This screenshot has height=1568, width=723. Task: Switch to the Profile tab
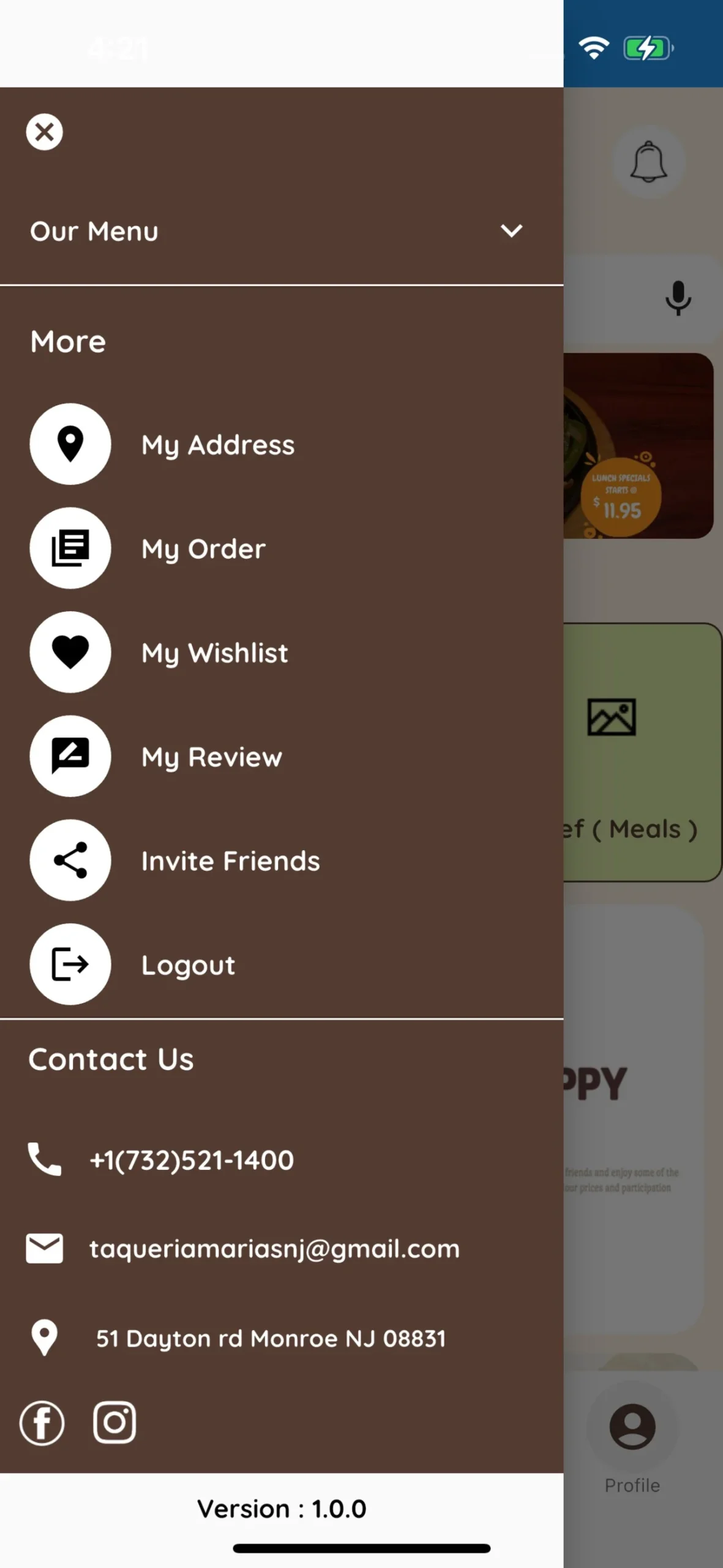point(632,1439)
